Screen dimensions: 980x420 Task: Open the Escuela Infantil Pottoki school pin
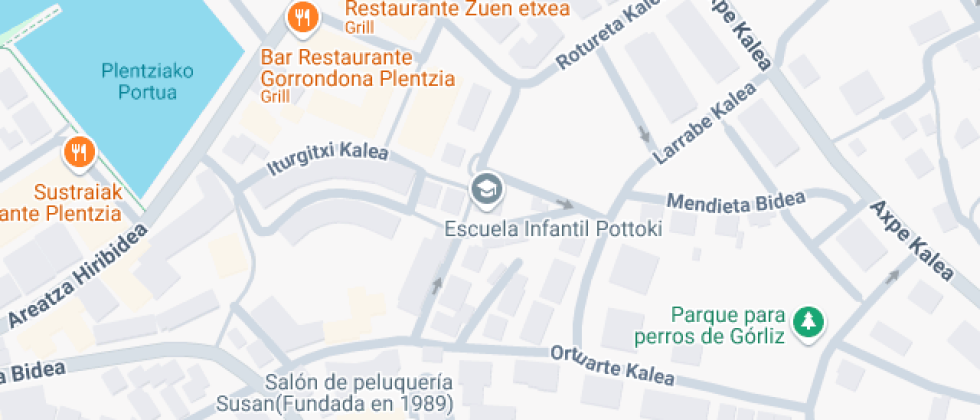(487, 188)
